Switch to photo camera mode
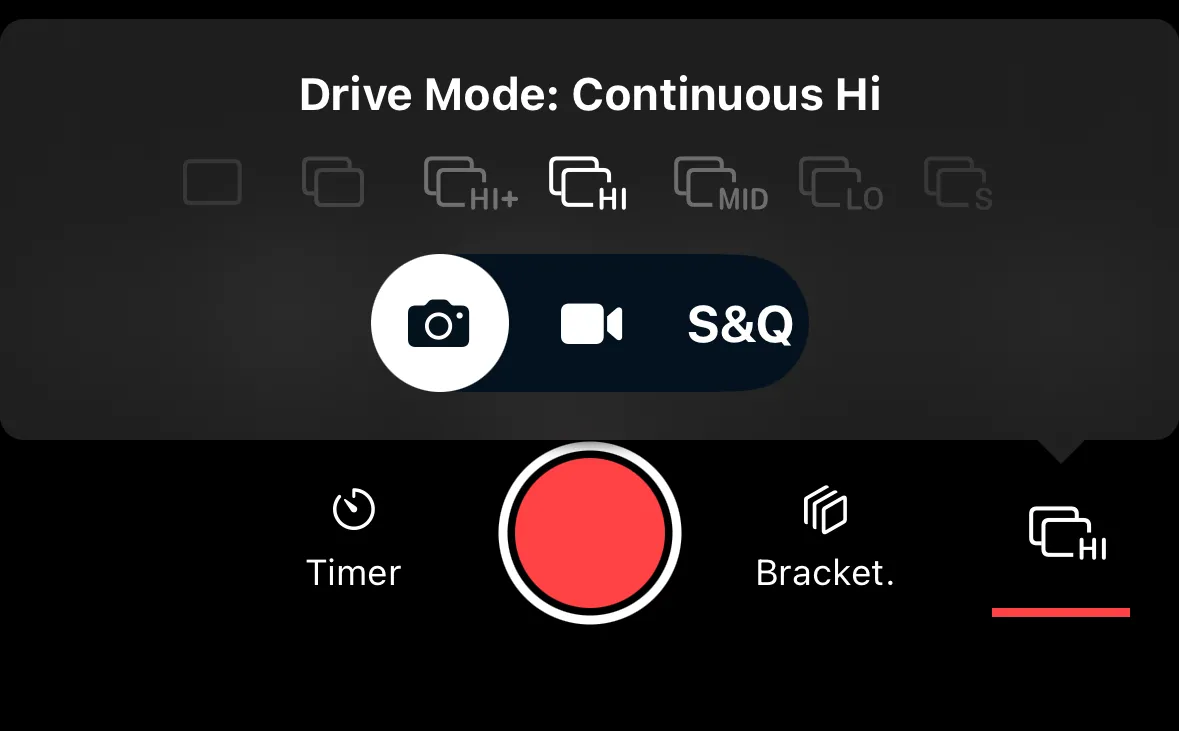 click(x=439, y=324)
